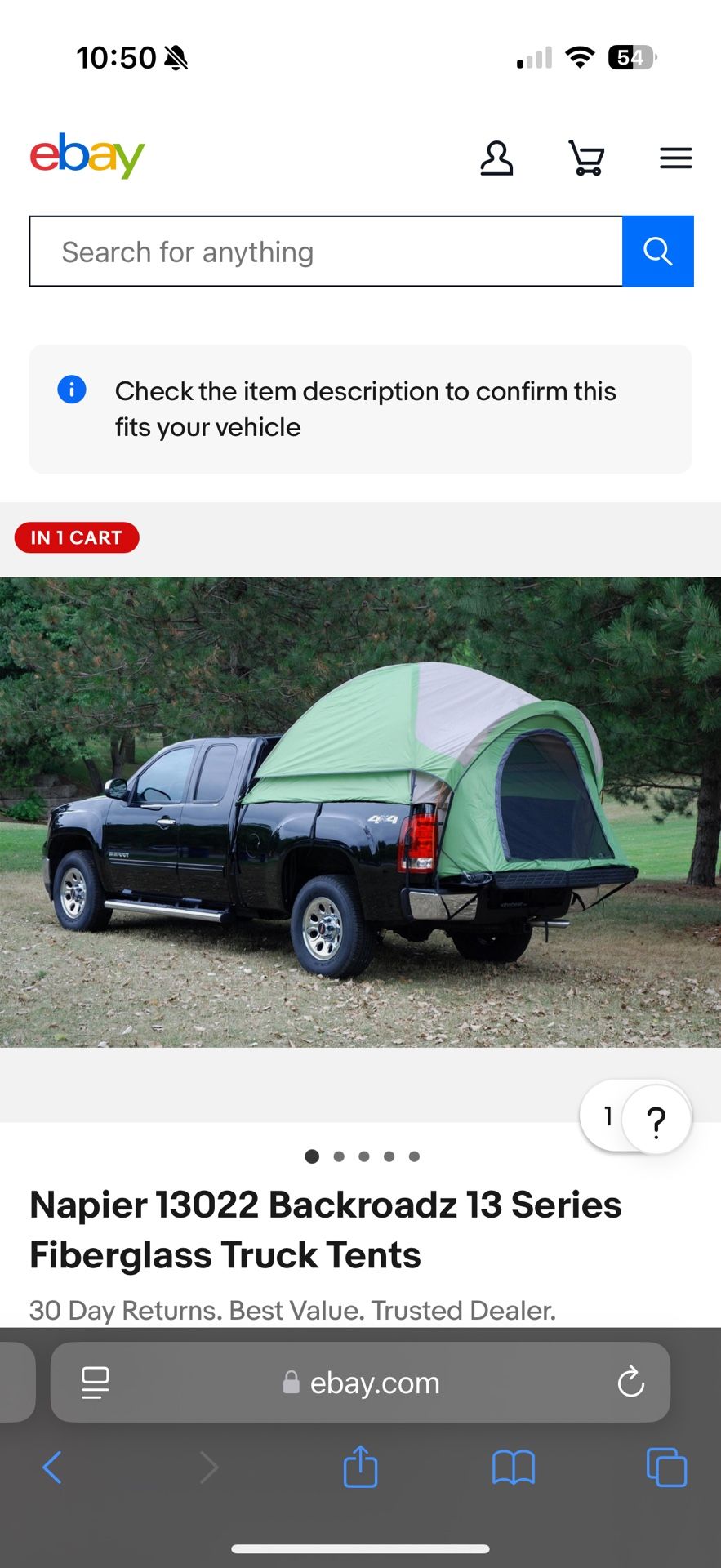Open the question mark help bubble
This screenshot has height=1568, width=721.
coord(656,1118)
